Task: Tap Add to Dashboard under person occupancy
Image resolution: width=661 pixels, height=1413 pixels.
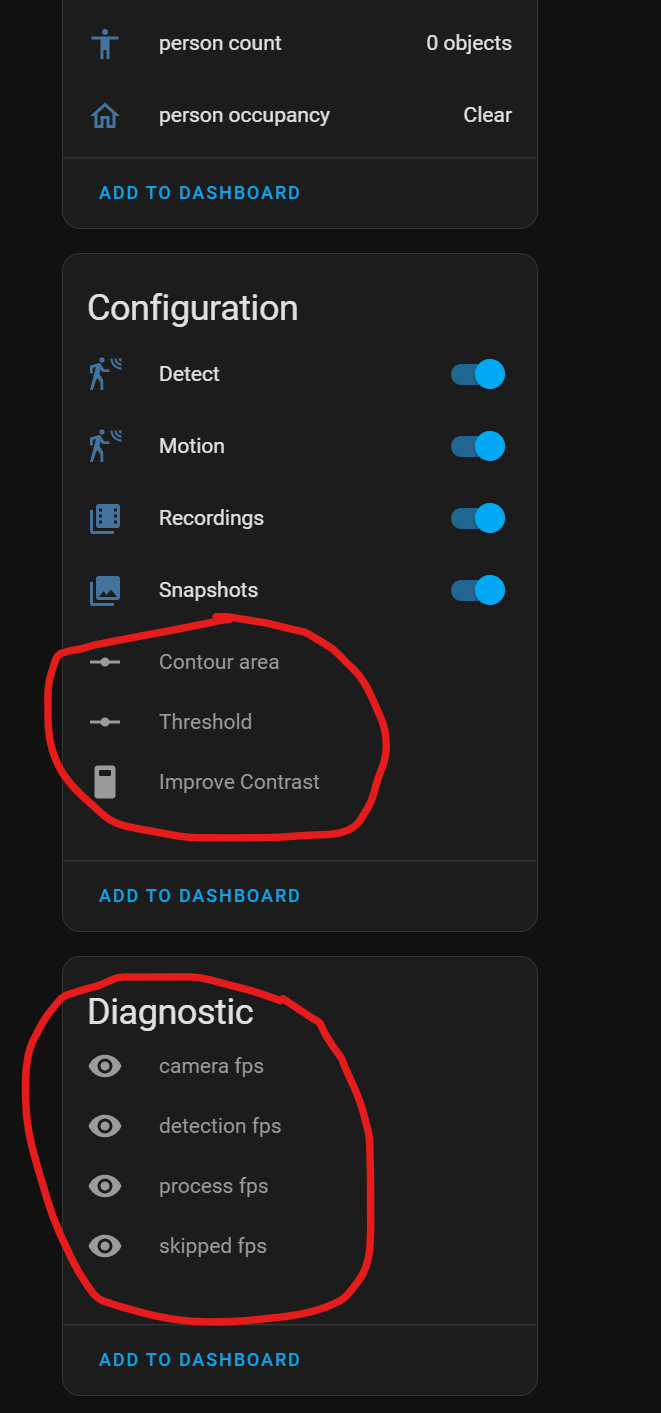Action: [200, 193]
